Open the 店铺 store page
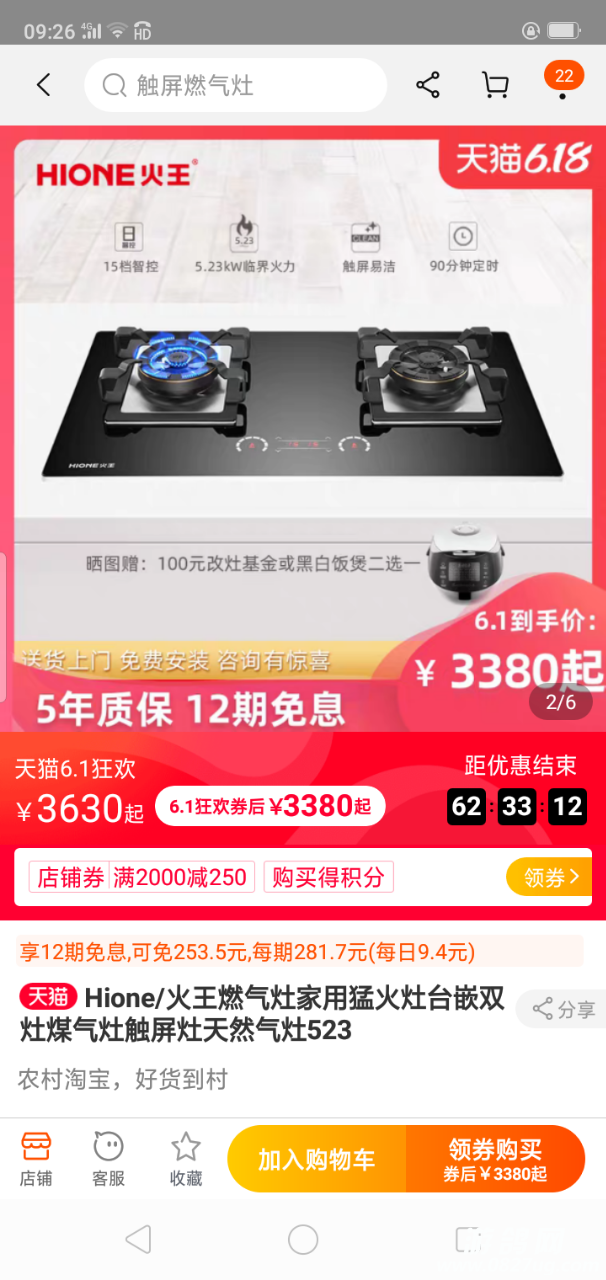This screenshot has width=606, height=1280. pyautogui.click(x=36, y=1159)
